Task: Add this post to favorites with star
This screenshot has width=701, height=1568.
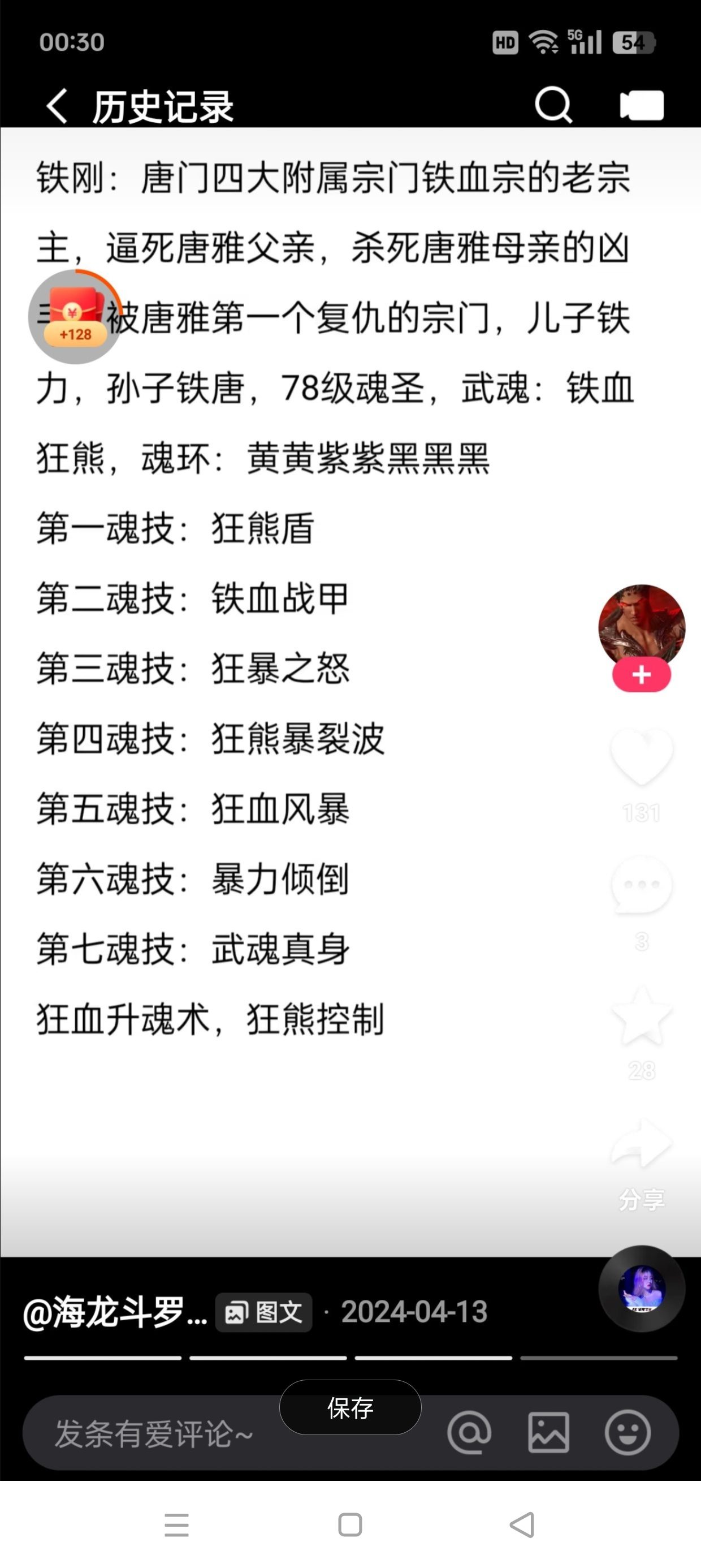Action: click(x=642, y=1015)
